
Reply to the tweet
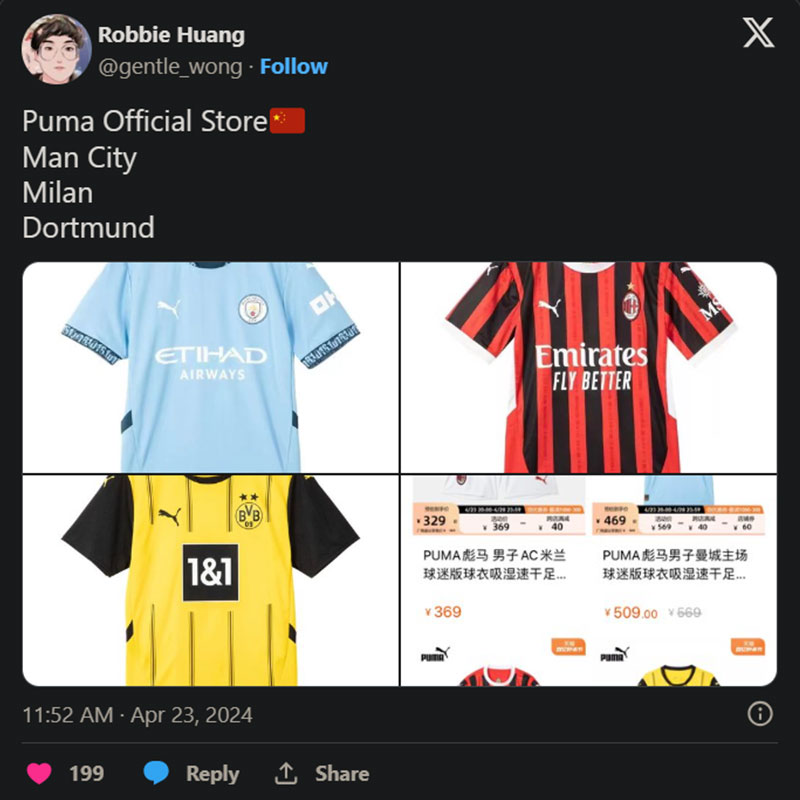tap(191, 773)
